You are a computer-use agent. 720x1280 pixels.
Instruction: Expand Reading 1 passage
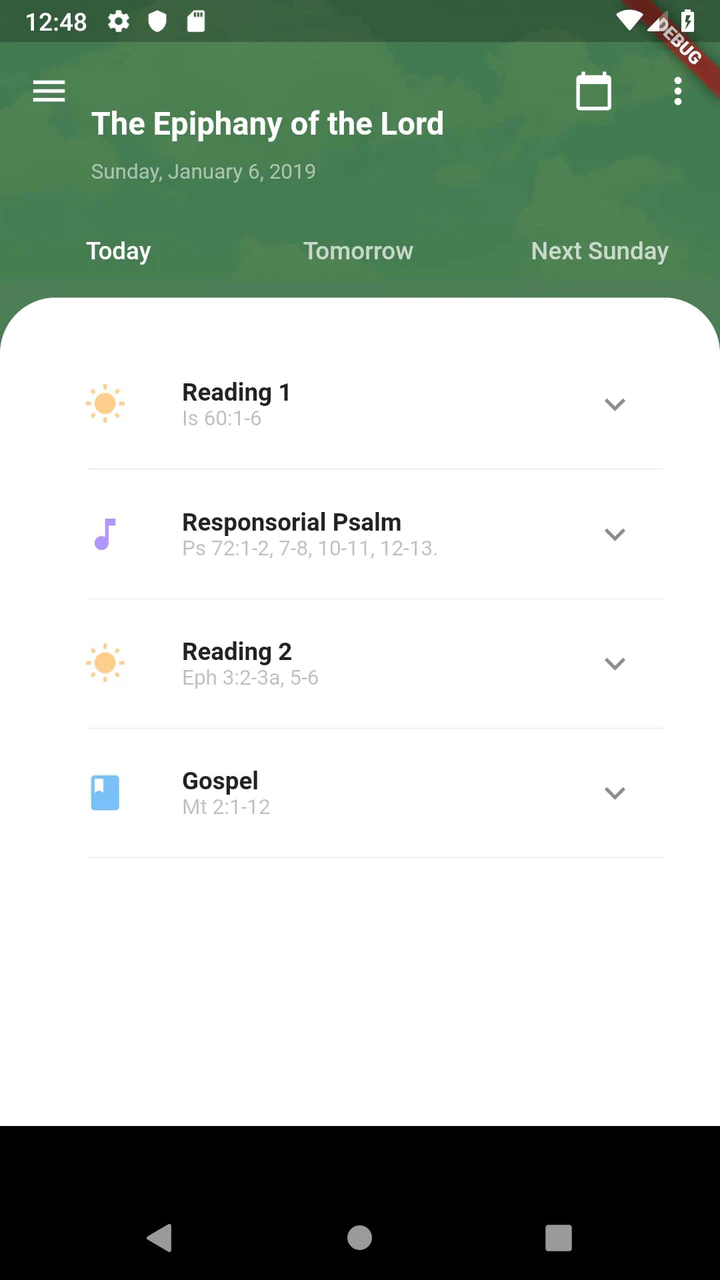[614, 404]
